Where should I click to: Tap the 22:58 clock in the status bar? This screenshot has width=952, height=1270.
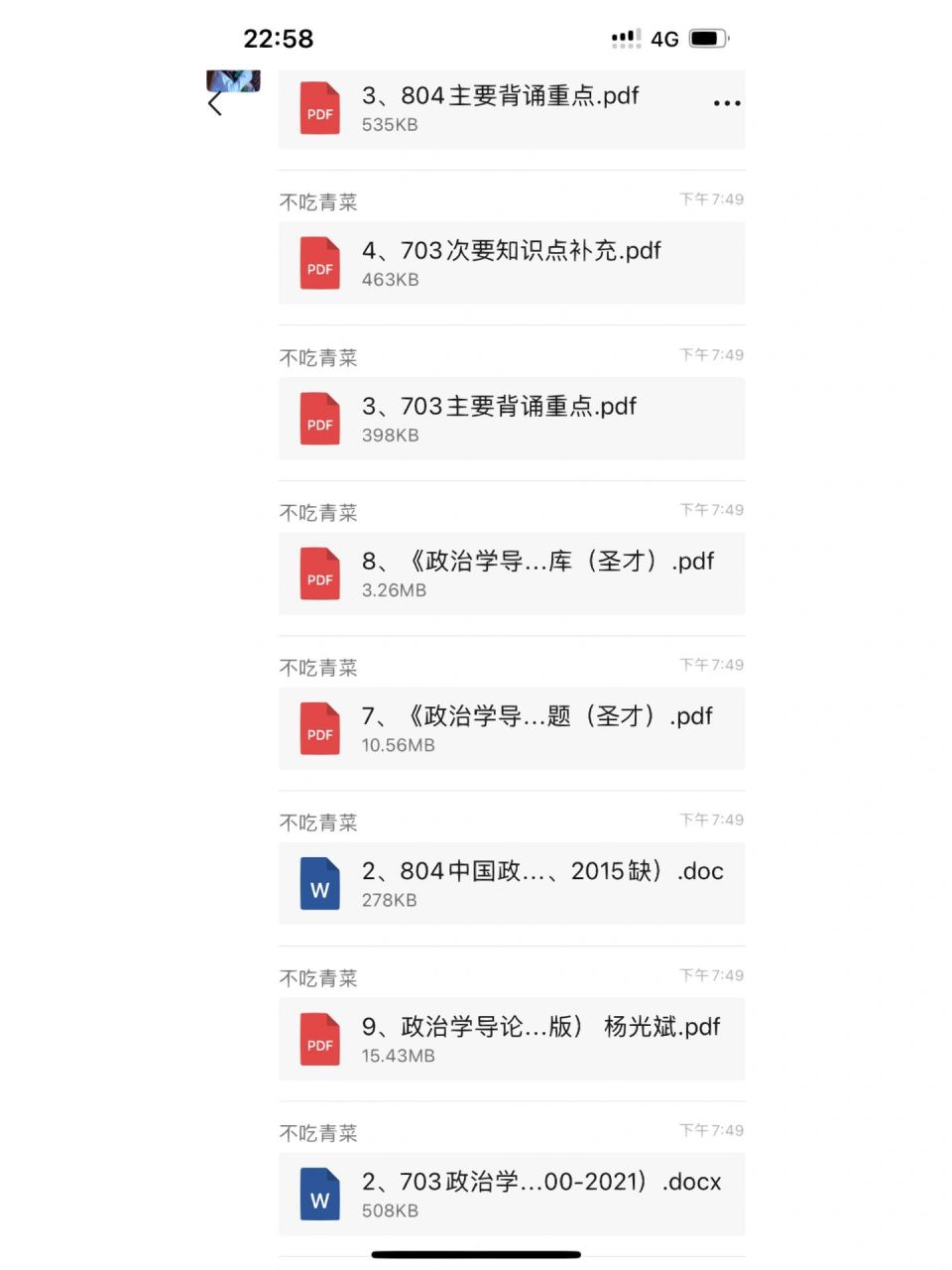(278, 38)
